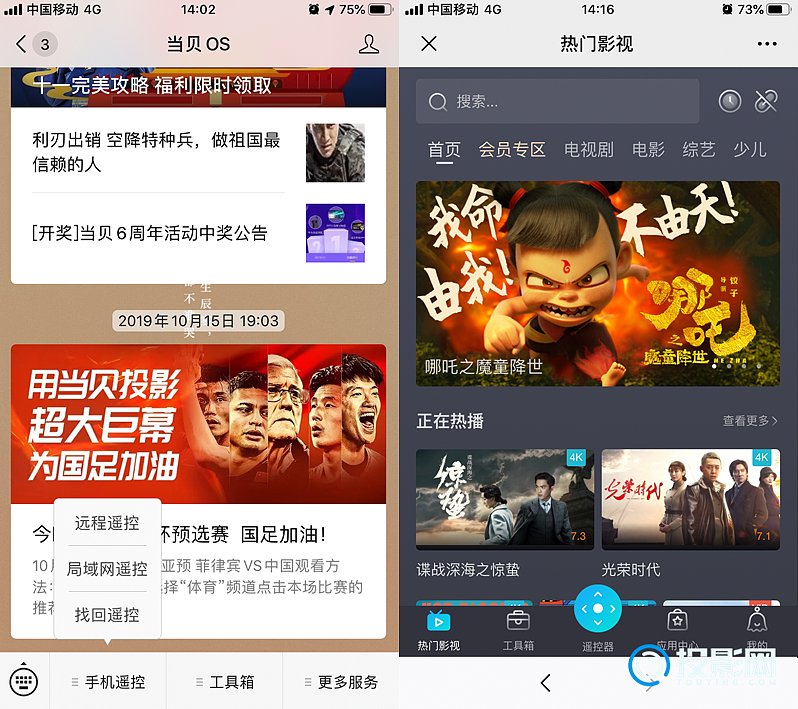This screenshot has height=709, width=798.
Task: Select 远程遥控 in the popup menu
Action: click(107, 523)
